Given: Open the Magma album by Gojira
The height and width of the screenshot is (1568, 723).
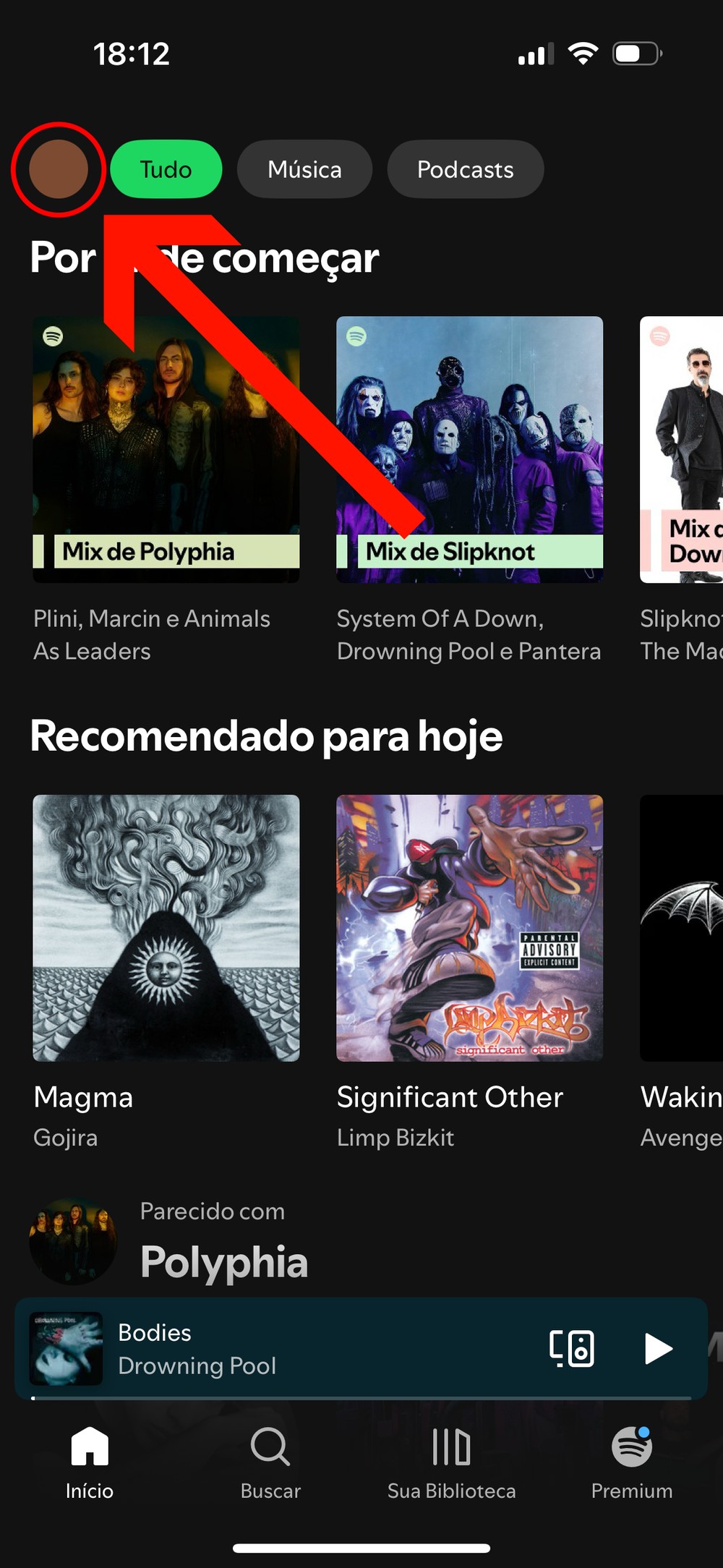Looking at the screenshot, I should tap(166, 928).
